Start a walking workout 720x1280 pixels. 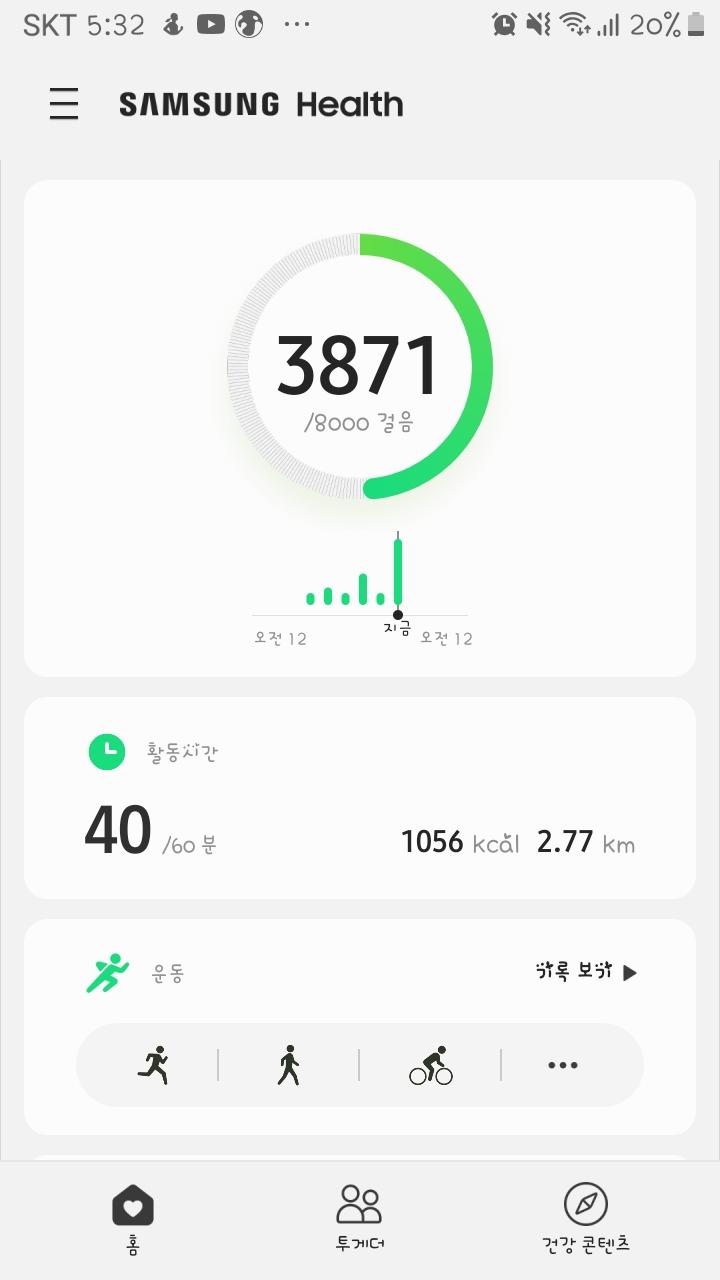[x=289, y=1065]
